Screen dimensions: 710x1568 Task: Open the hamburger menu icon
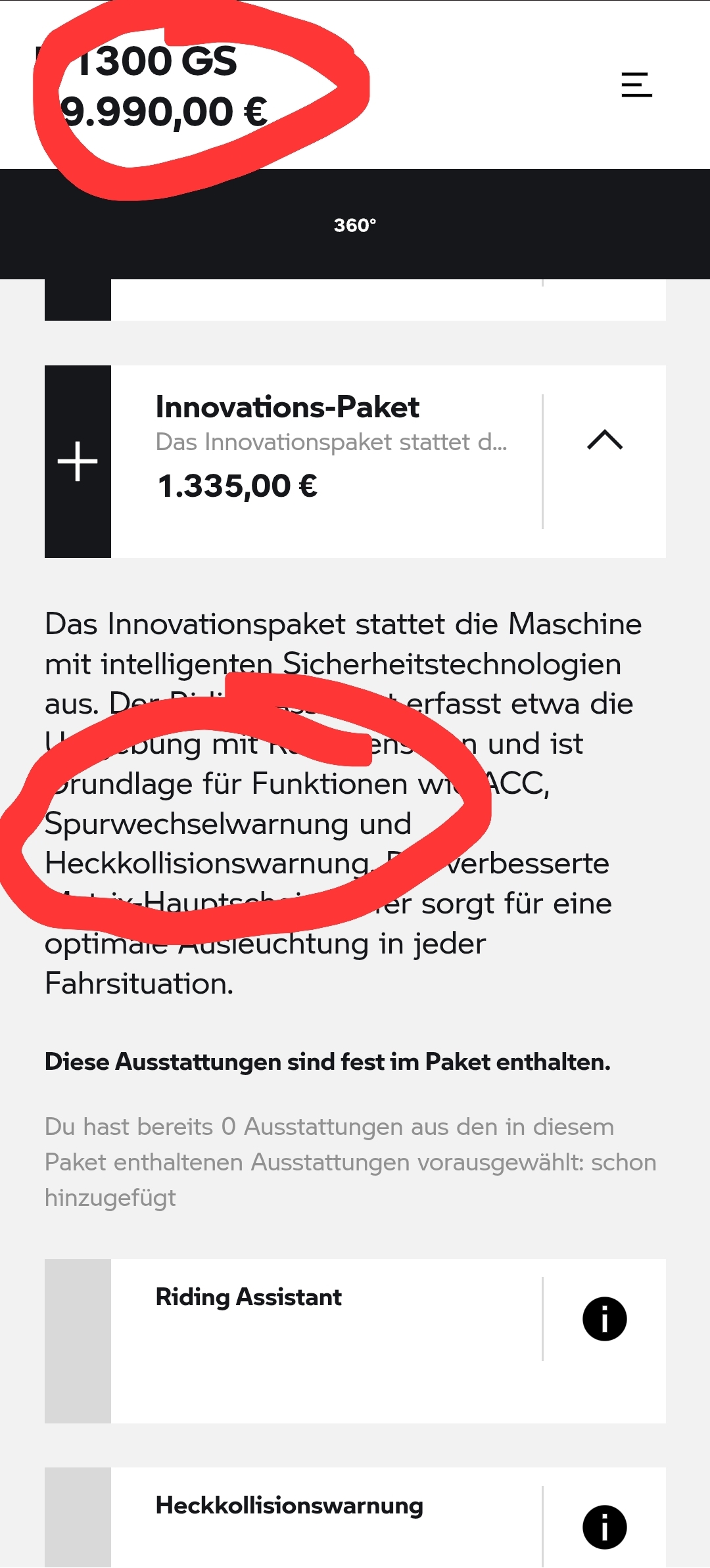(636, 85)
